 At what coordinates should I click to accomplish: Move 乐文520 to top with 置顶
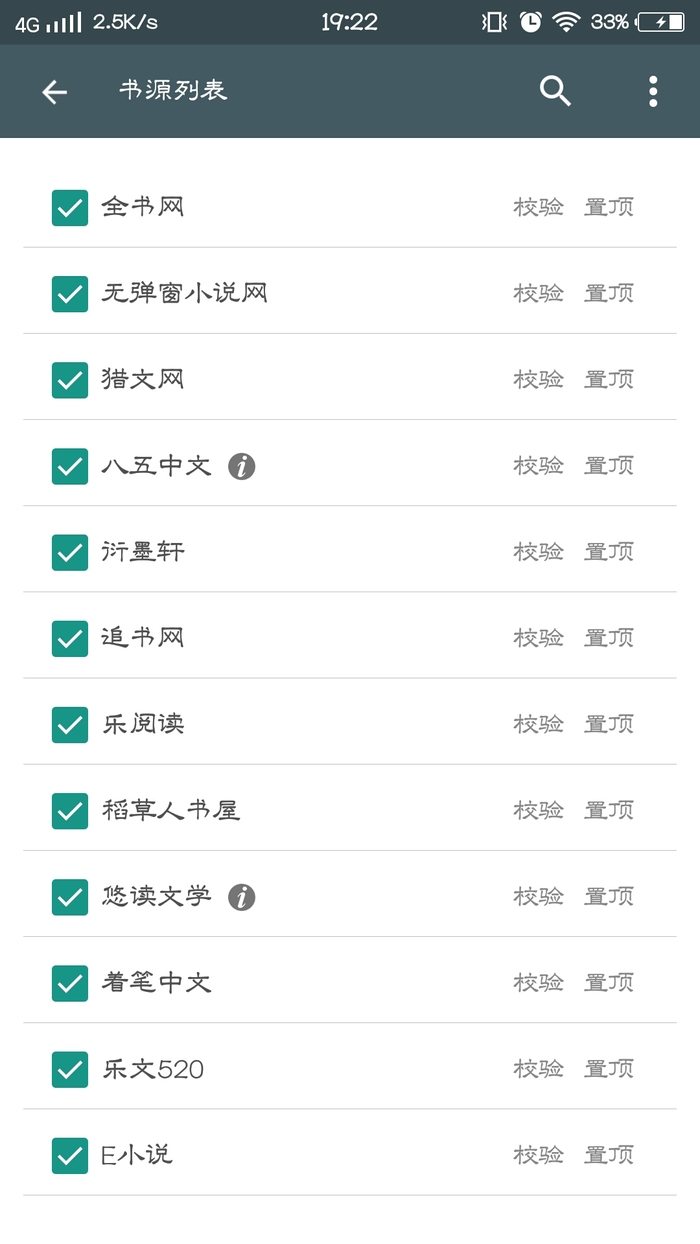609,1068
